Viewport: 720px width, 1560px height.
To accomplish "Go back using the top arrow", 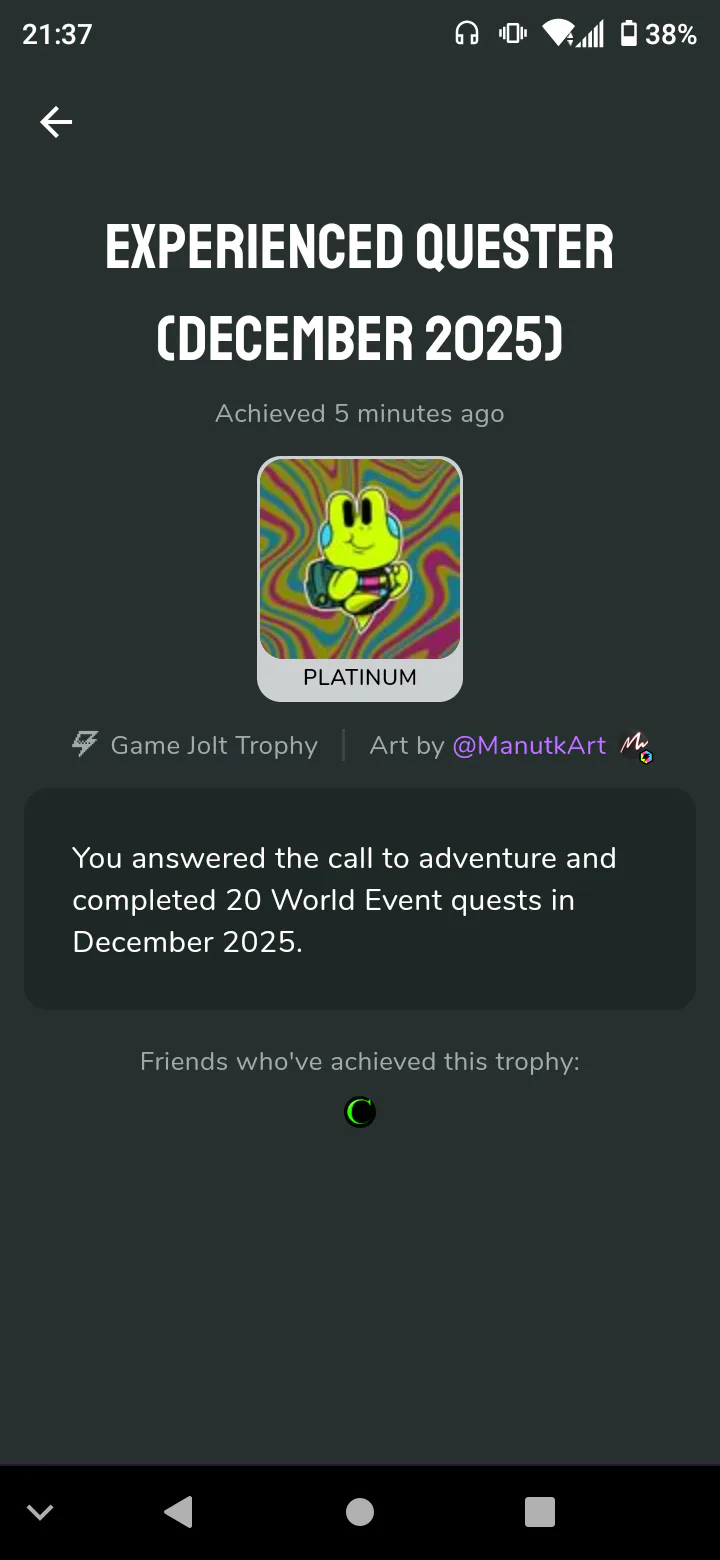I will [x=56, y=122].
